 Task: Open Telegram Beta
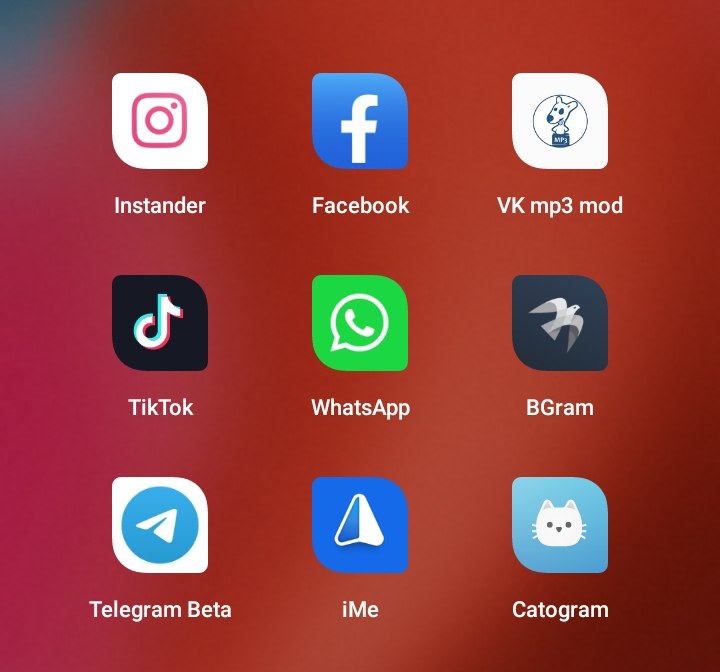(160, 525)
